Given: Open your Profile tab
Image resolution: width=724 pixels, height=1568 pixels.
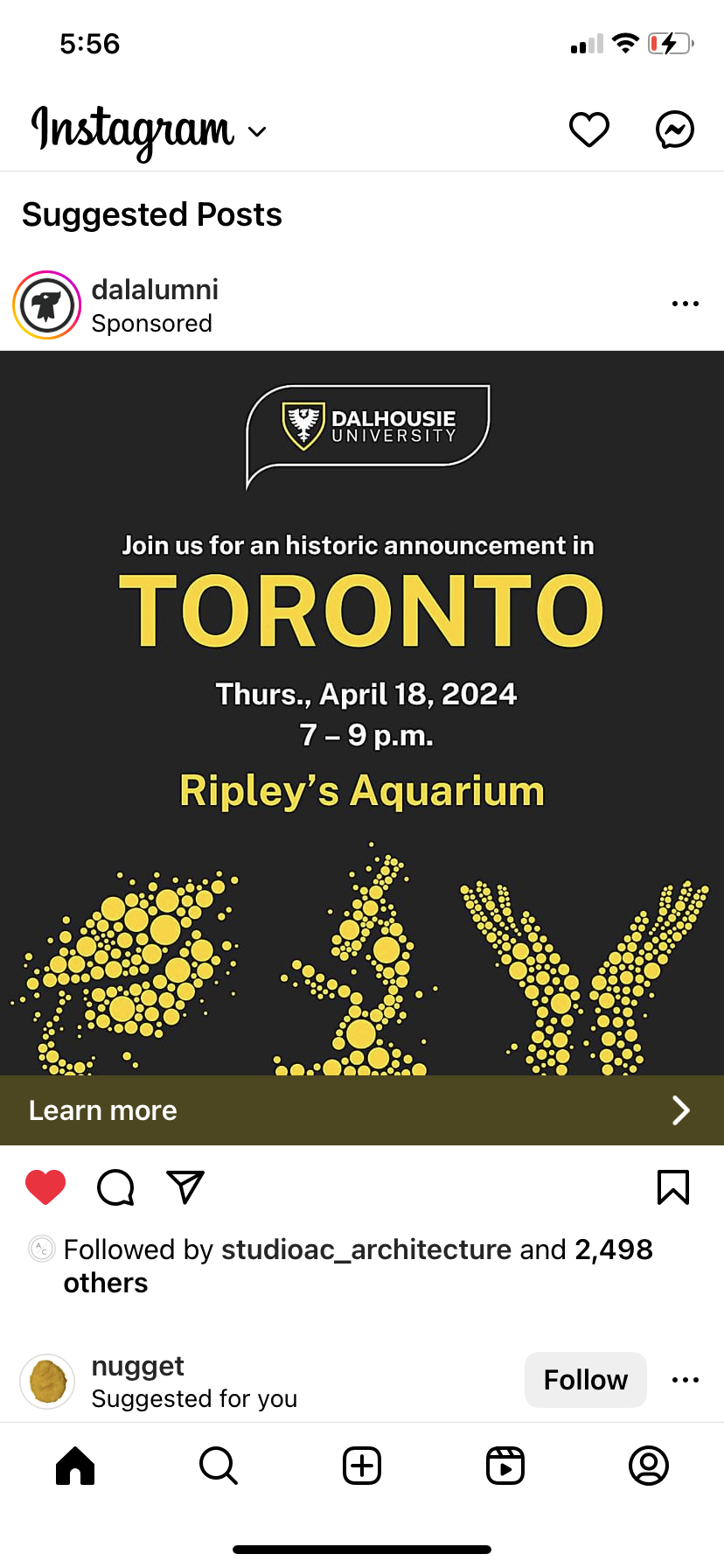Looking at the screenshot, I should [x=649, y=1466].
